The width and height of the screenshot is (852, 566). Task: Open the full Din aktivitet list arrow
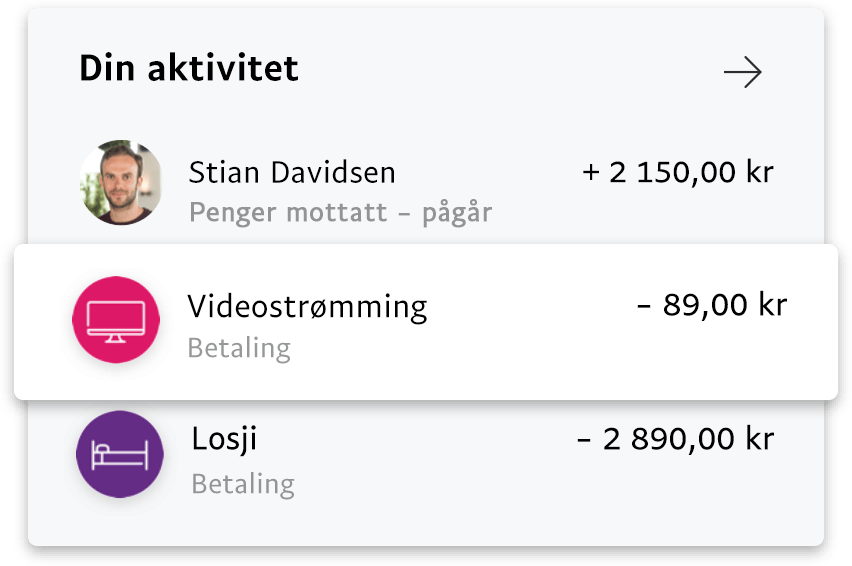pyautogui.click(x=742, y=72)
